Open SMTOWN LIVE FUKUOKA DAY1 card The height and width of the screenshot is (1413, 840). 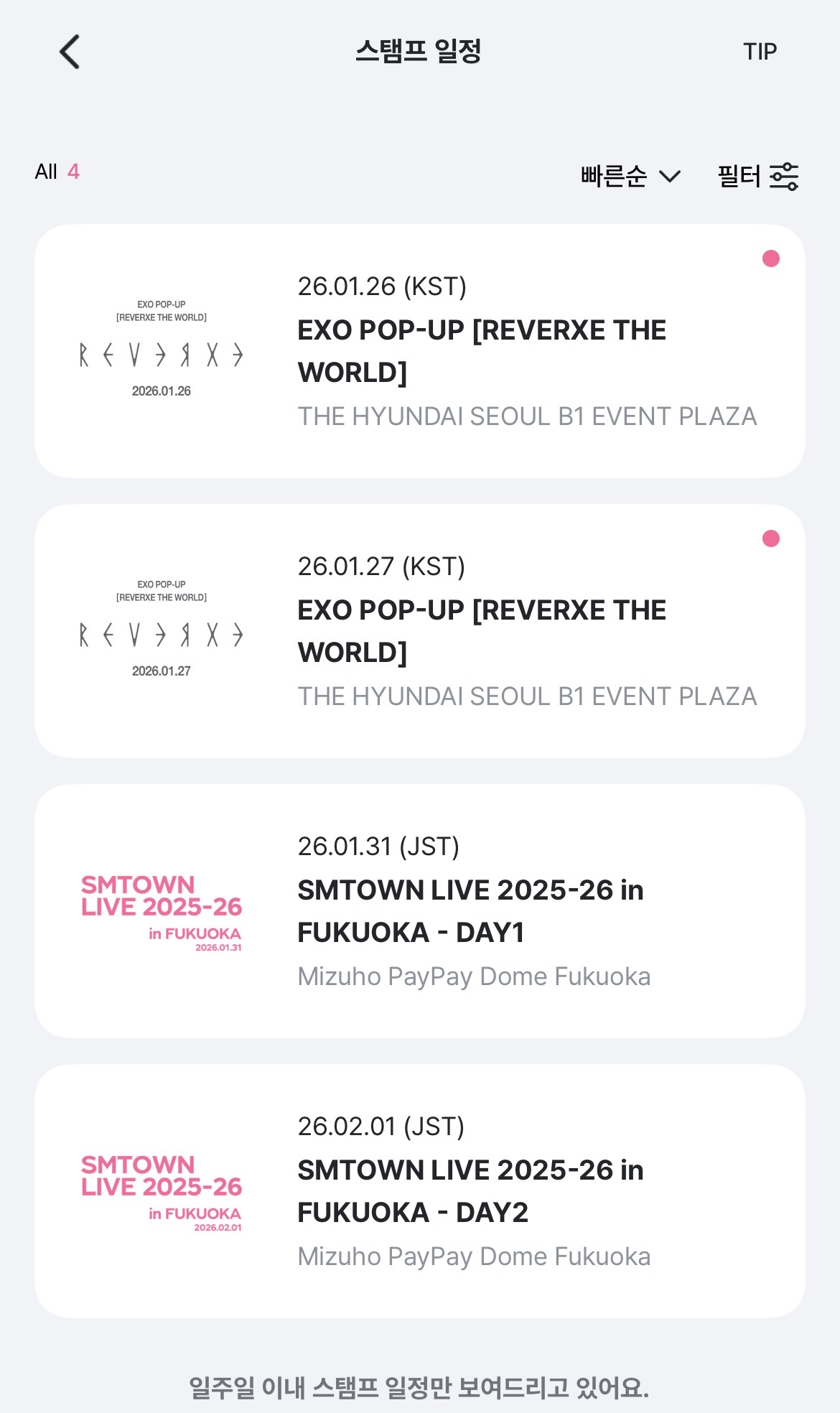click(x=420, y=911)
